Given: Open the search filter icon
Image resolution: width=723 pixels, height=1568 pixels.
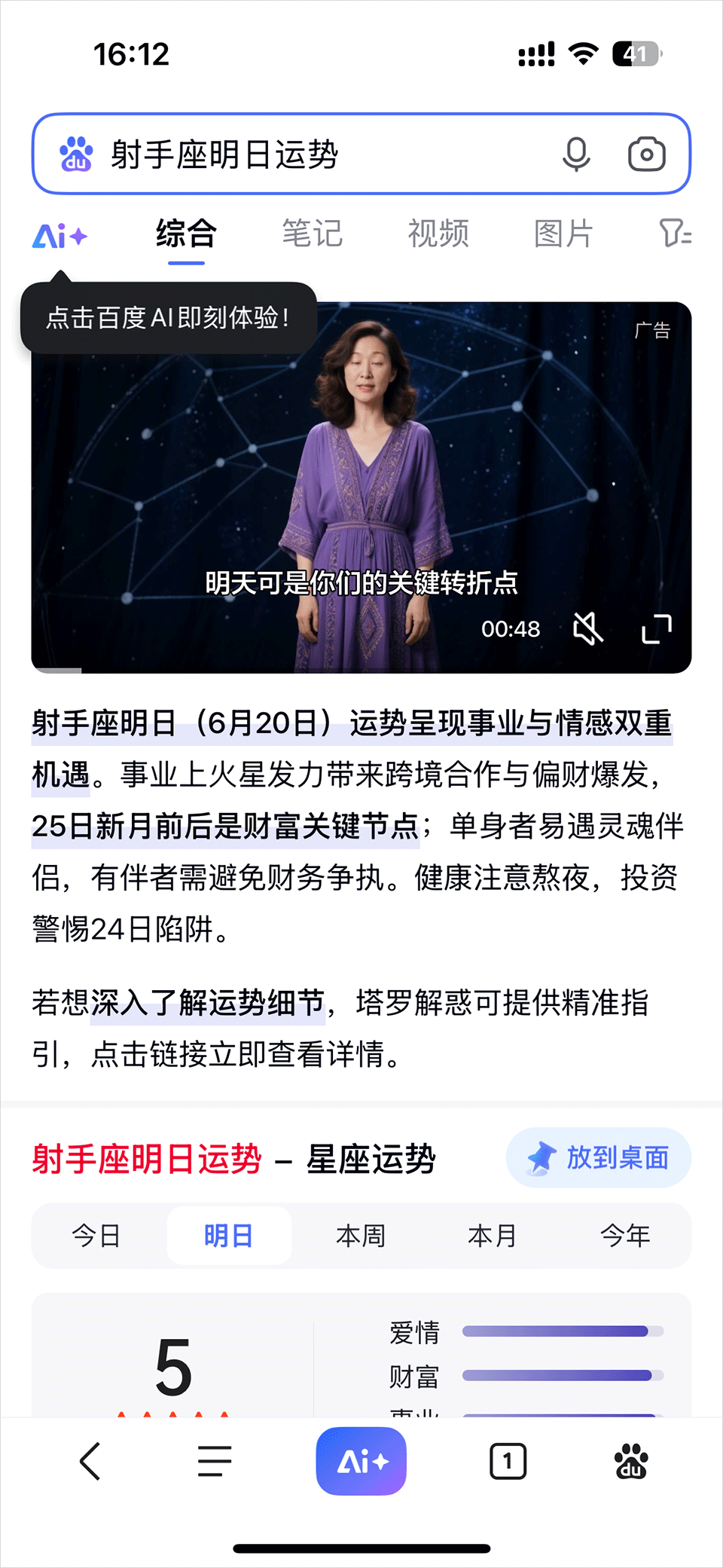Looking at the screenshot, I should 674,234.
